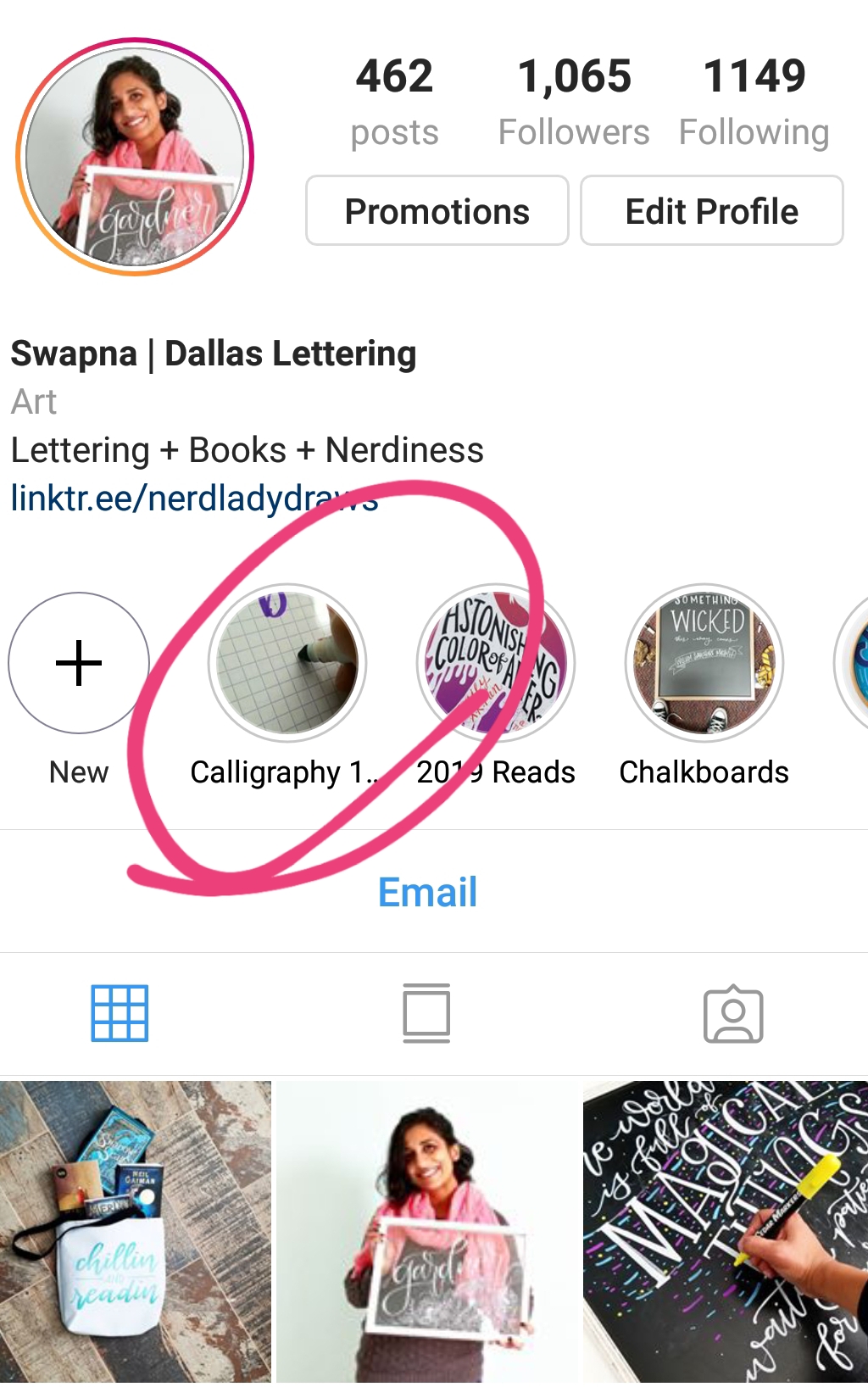Screen dimensions: 868x1387
Task: Tap Edit Profile
Action: (x=711, y=211)
